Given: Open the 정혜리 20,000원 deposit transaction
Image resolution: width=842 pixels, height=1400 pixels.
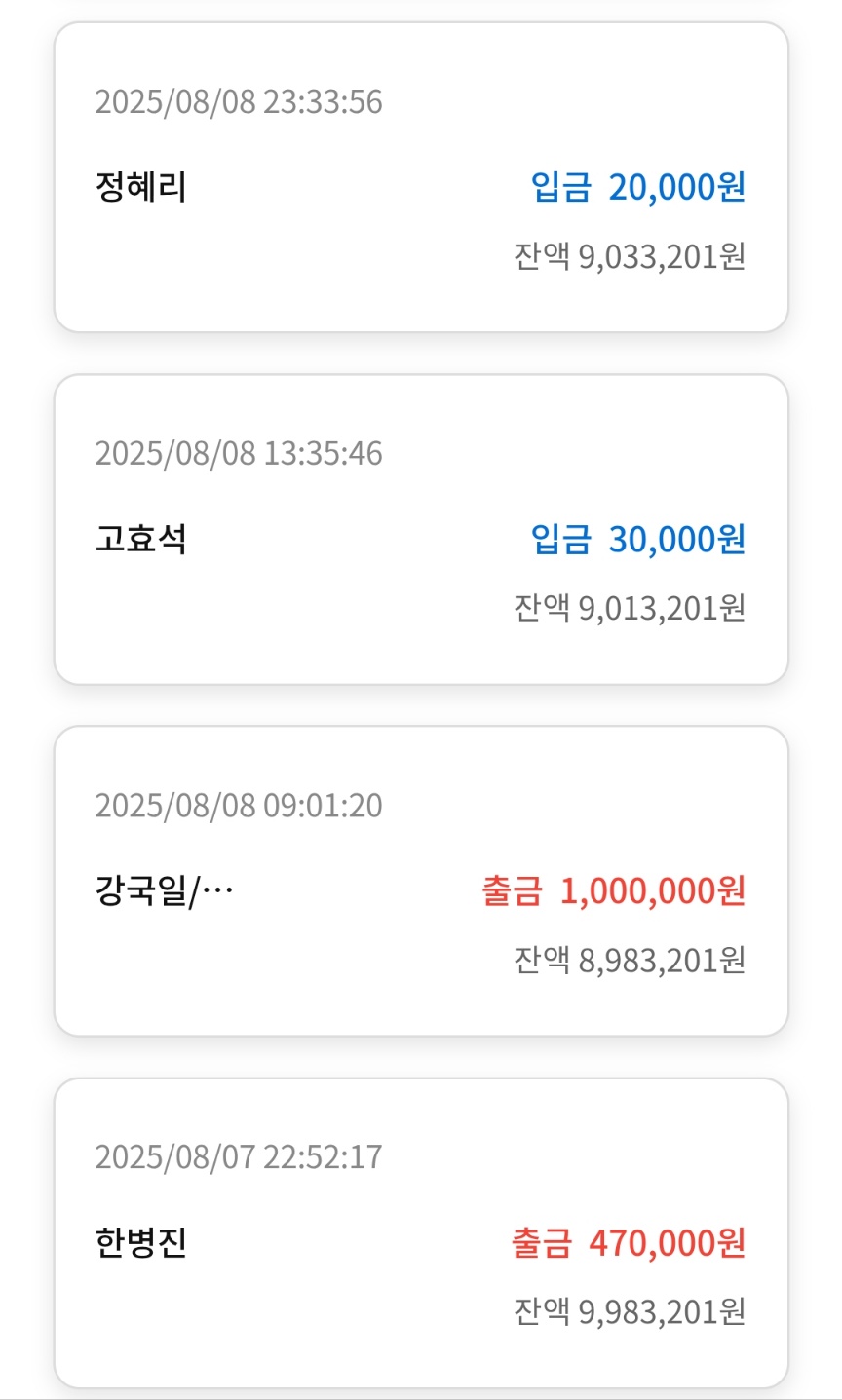Looking at the screenshot, I should pos(421,177).
